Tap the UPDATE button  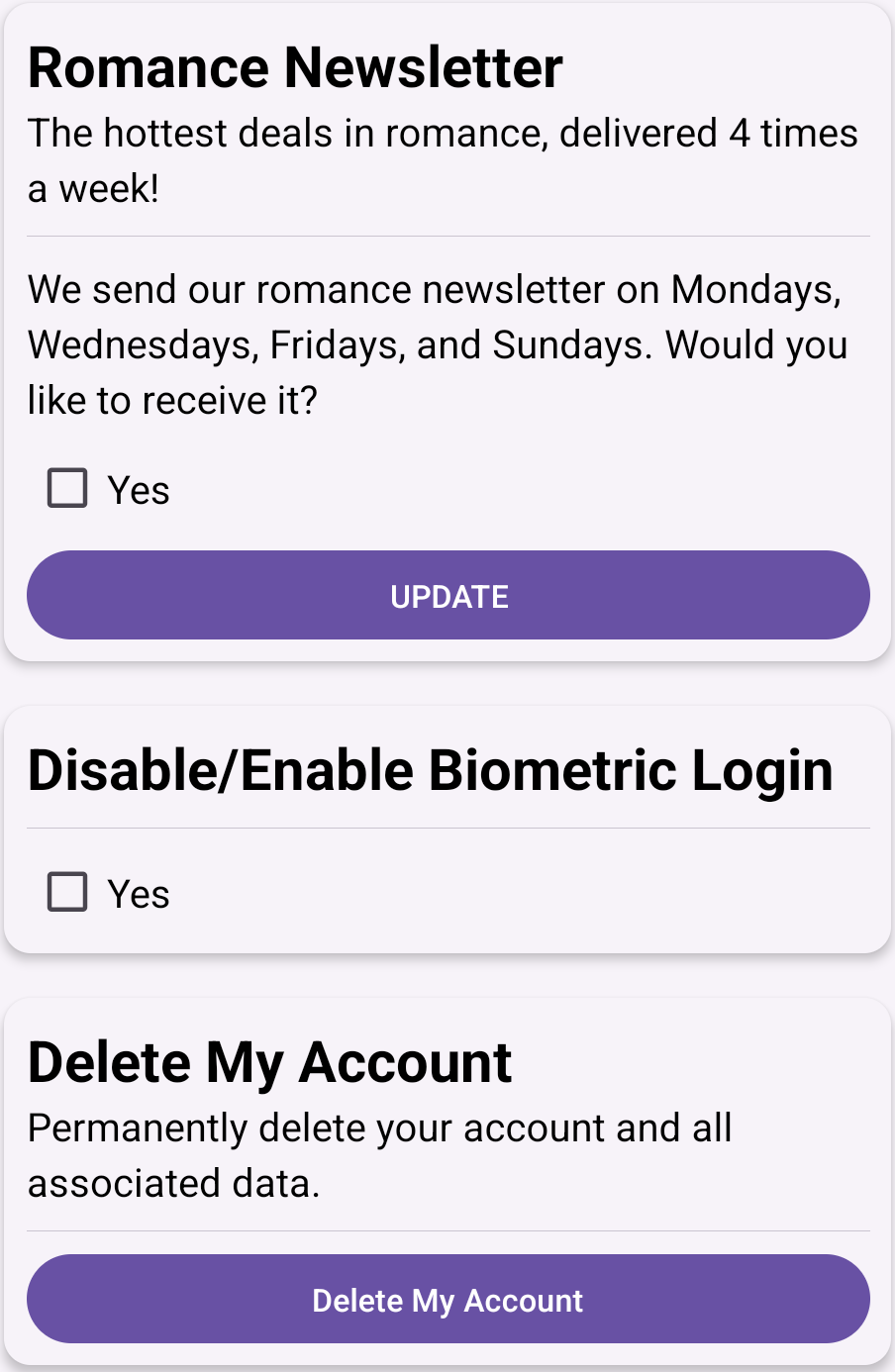(x=448, y=596)
